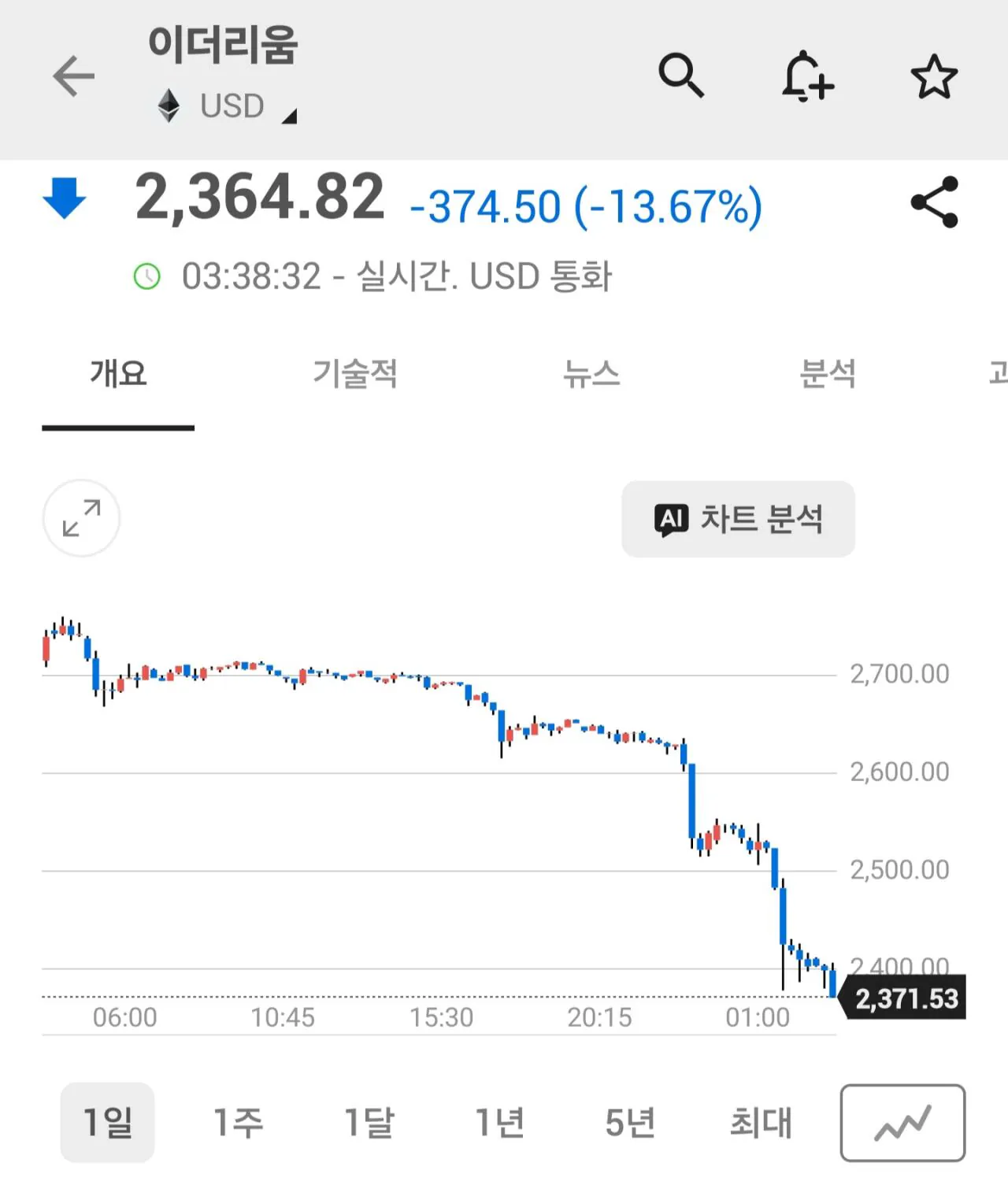Open the USD currency dropdown
The image size is (1008, 1185).
click(x=233, y=106)
